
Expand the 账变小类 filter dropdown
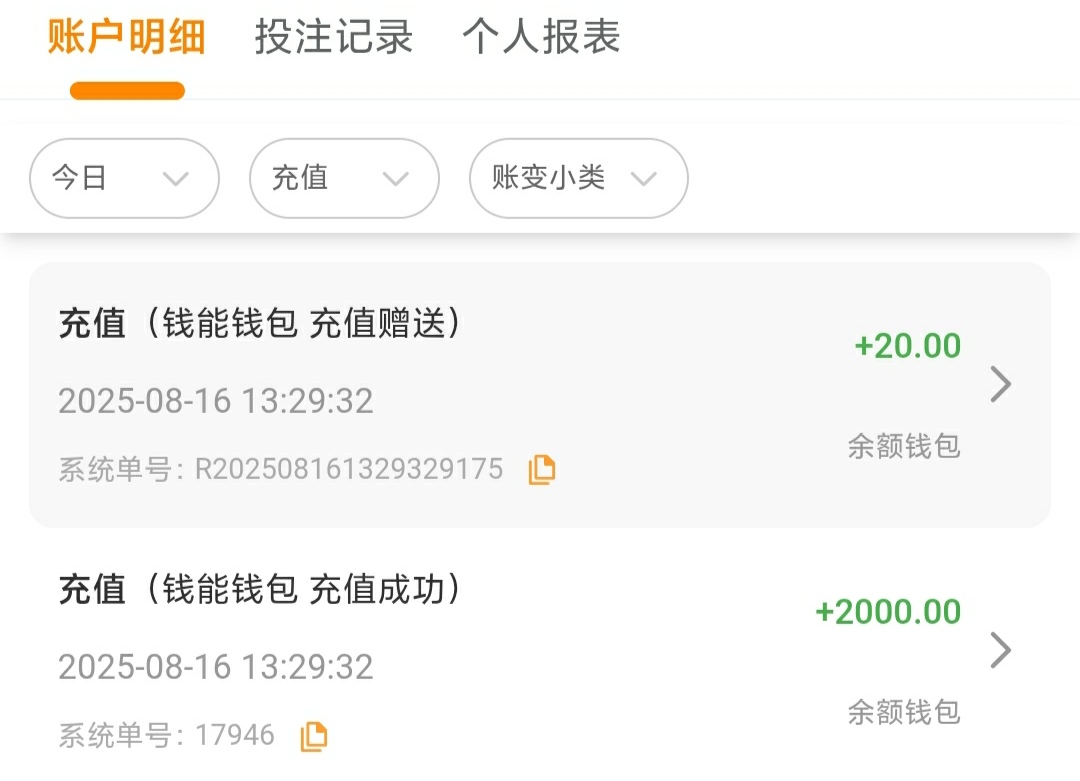(x=578, y=178)
